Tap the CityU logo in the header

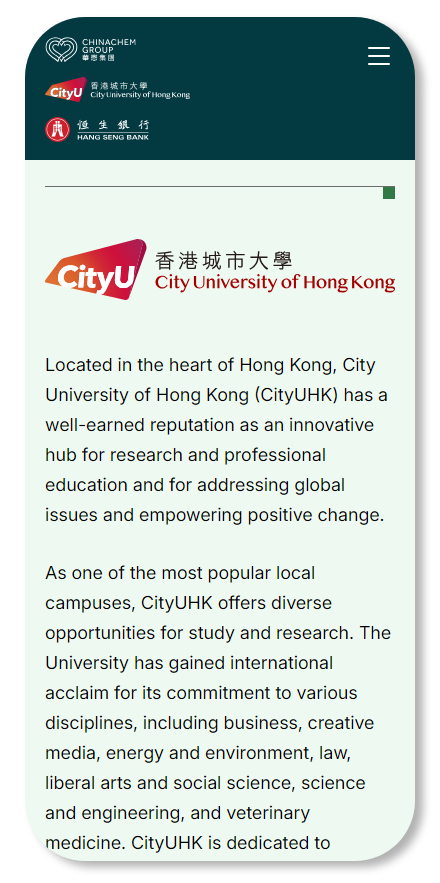pos(117,90)
